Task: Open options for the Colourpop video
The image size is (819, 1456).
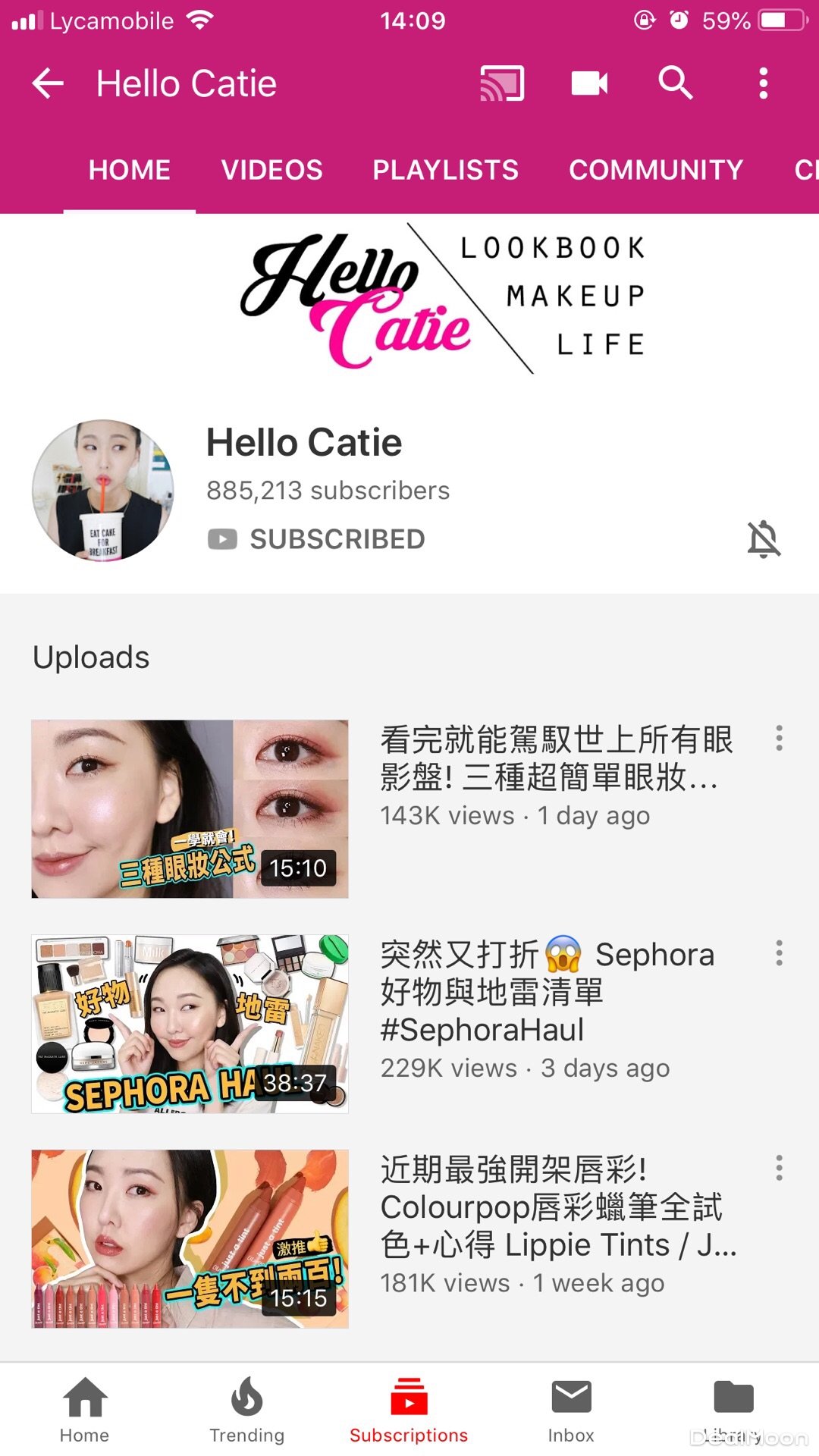Action: (779, 1168)
